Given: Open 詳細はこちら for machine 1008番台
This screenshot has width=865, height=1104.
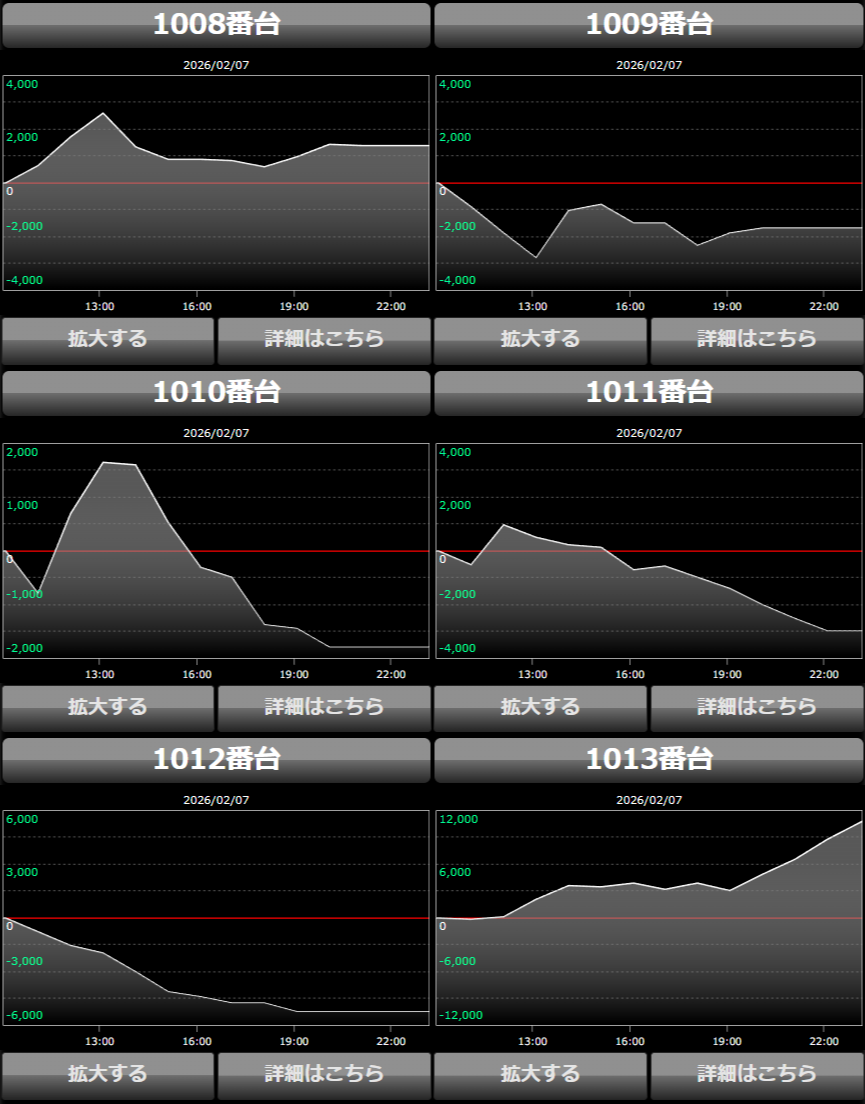Looking at the screenshot, I should [x=324, y=340].
